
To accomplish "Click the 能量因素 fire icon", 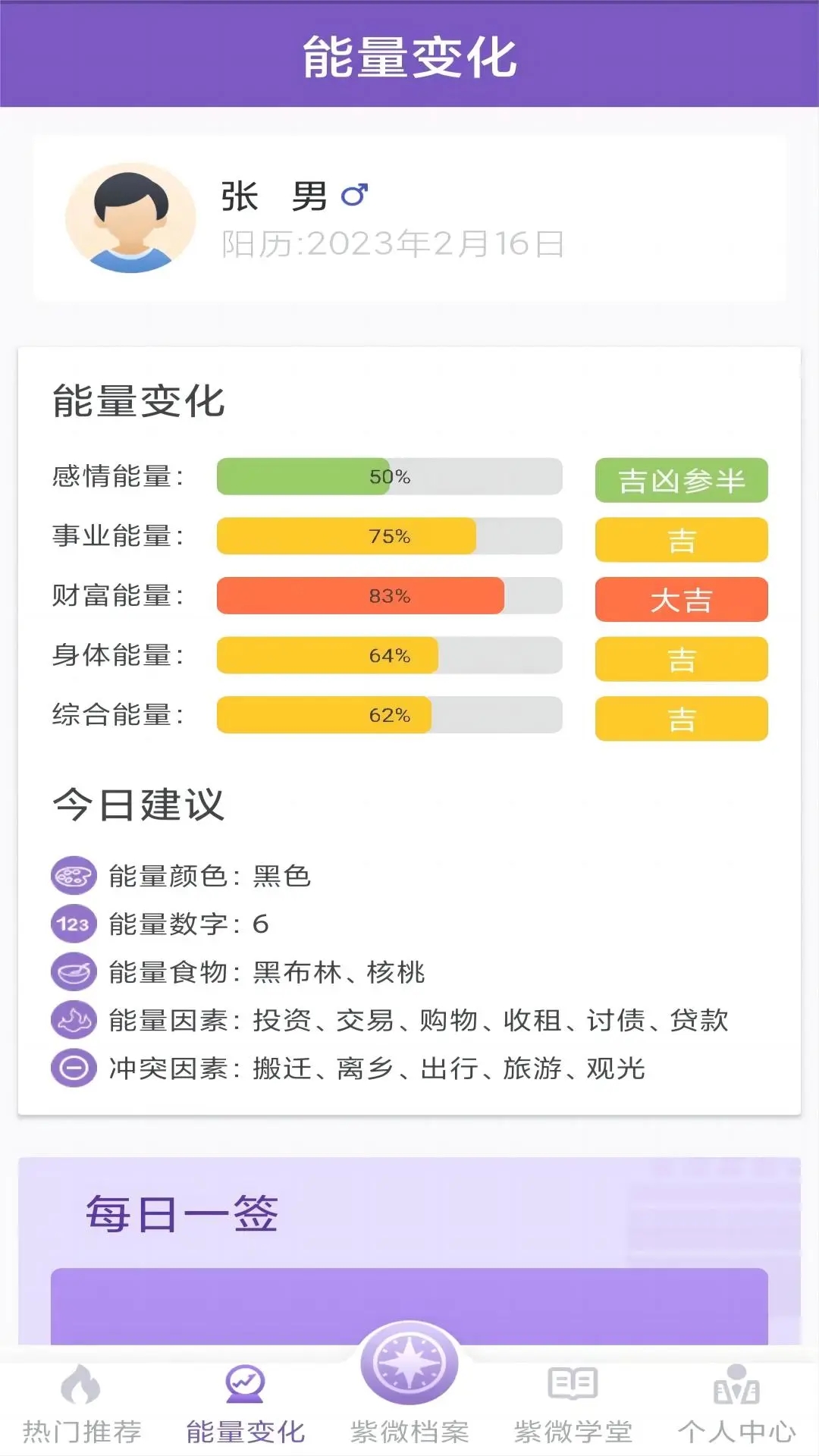I will (x=73, y=1021).
